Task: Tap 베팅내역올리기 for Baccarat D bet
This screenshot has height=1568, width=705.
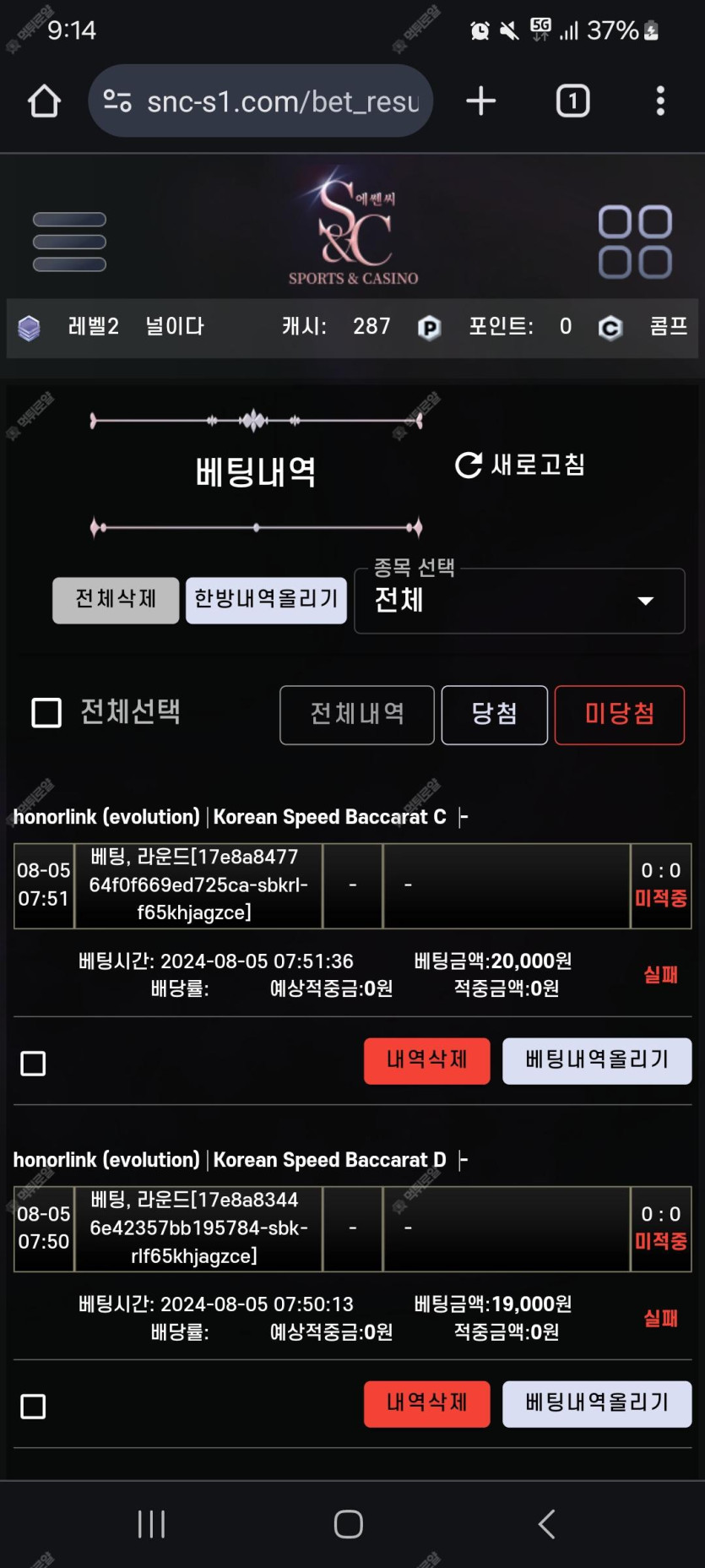Action: 597,1403
